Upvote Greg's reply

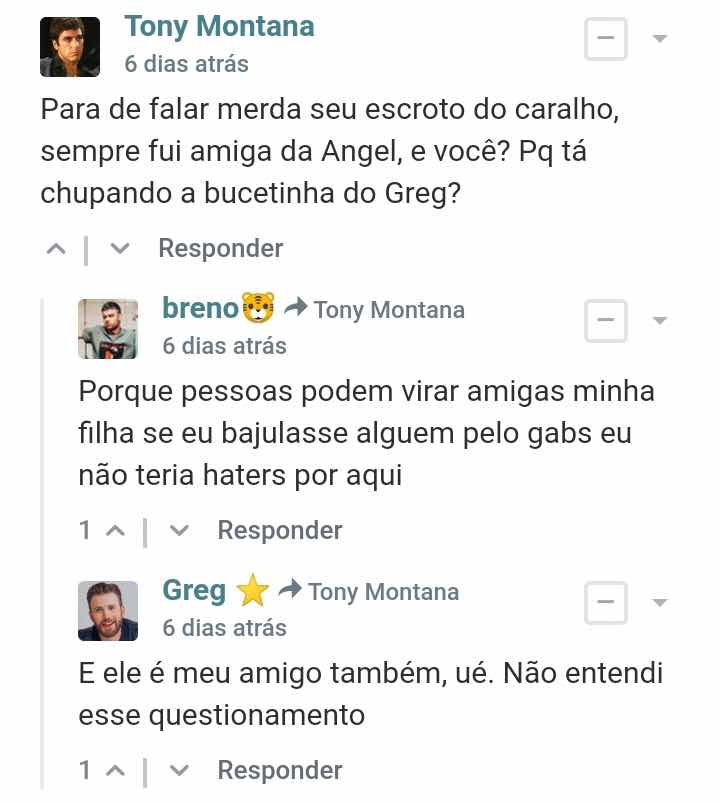click(115, 771)
